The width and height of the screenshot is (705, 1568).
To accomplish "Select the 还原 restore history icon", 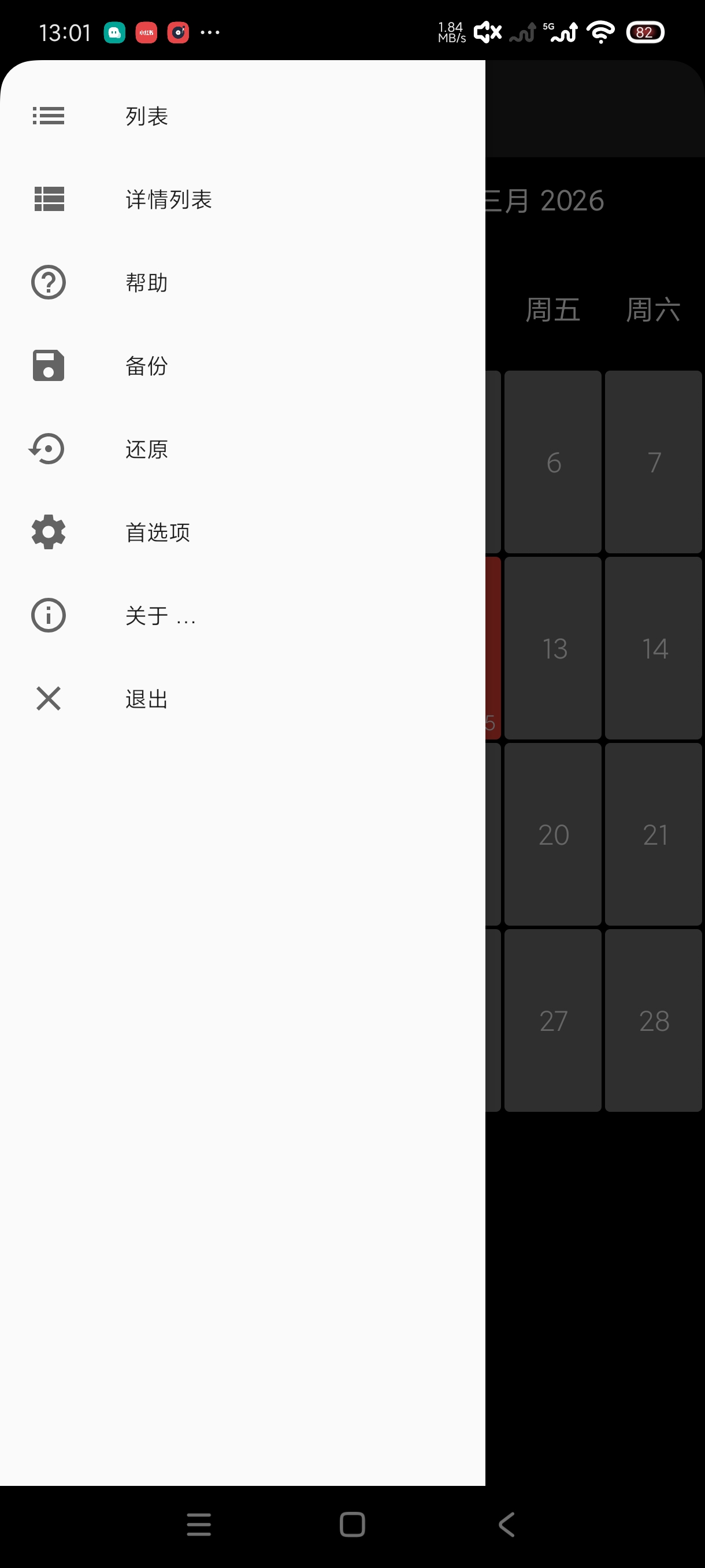I will [x=49, y=449].
